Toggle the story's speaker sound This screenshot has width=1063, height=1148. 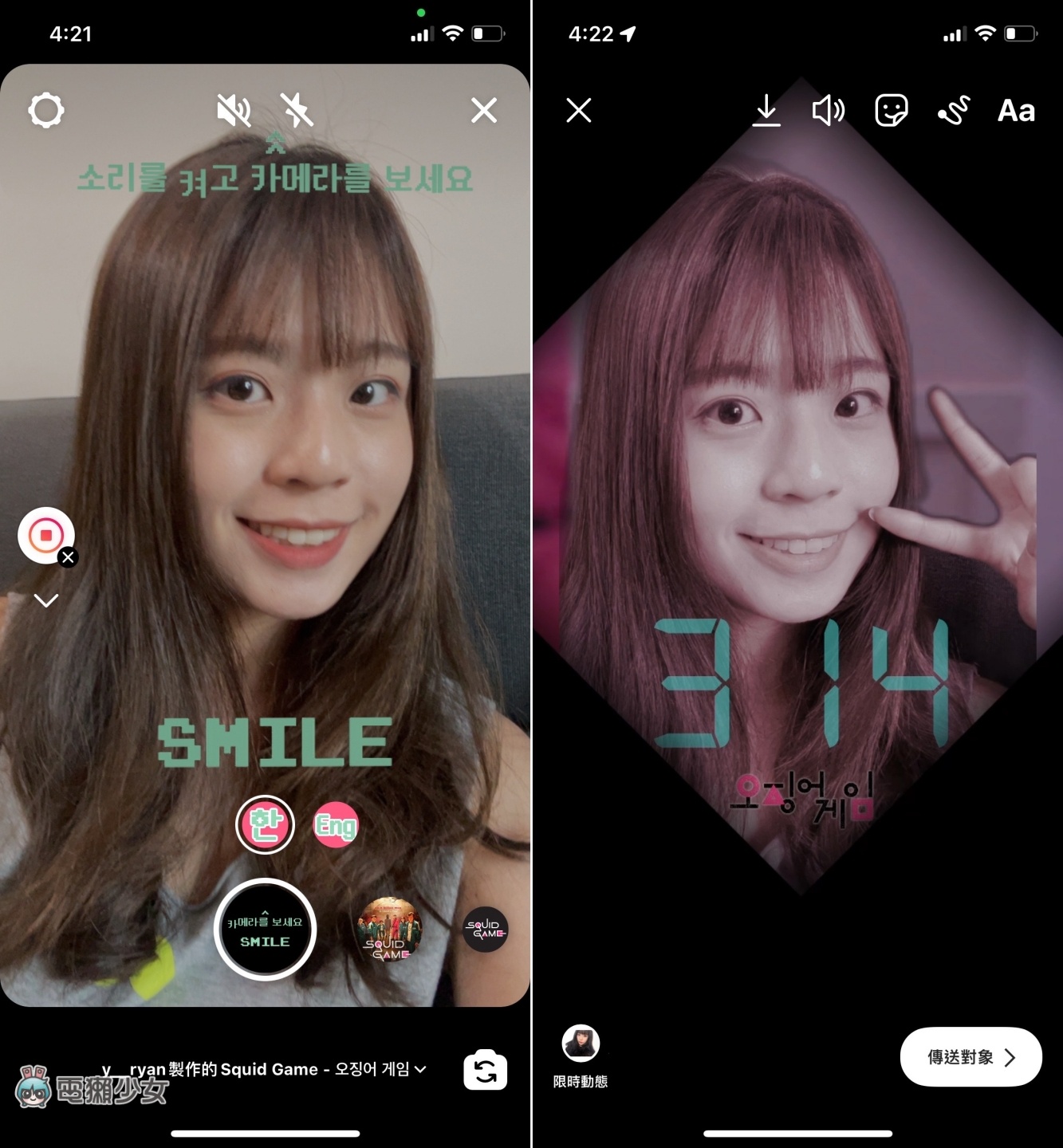(x=828, y=110)
